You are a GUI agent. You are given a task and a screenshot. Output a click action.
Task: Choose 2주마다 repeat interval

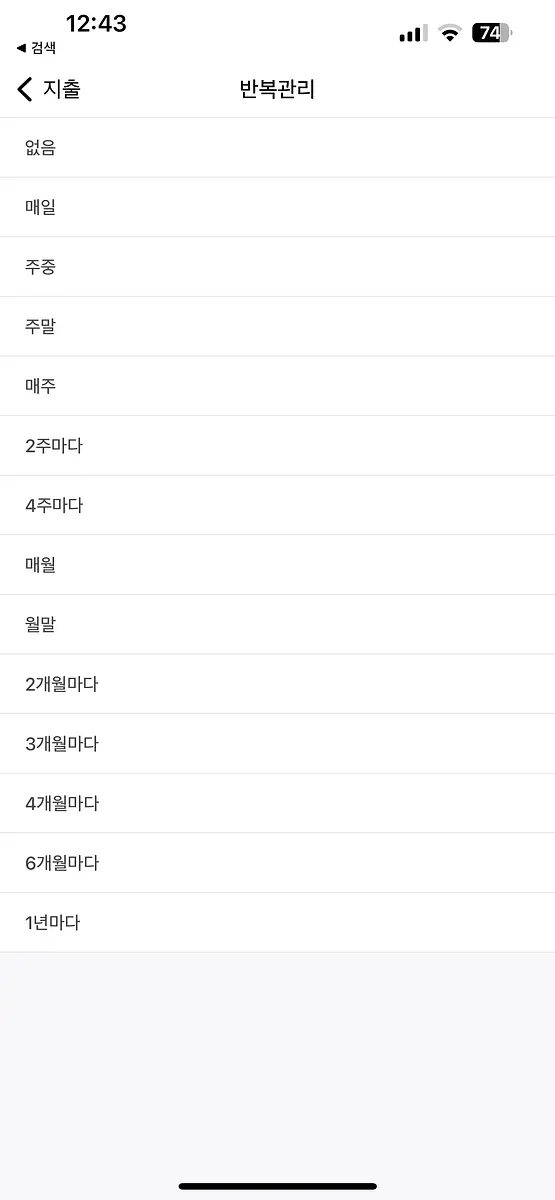[277, 446]
